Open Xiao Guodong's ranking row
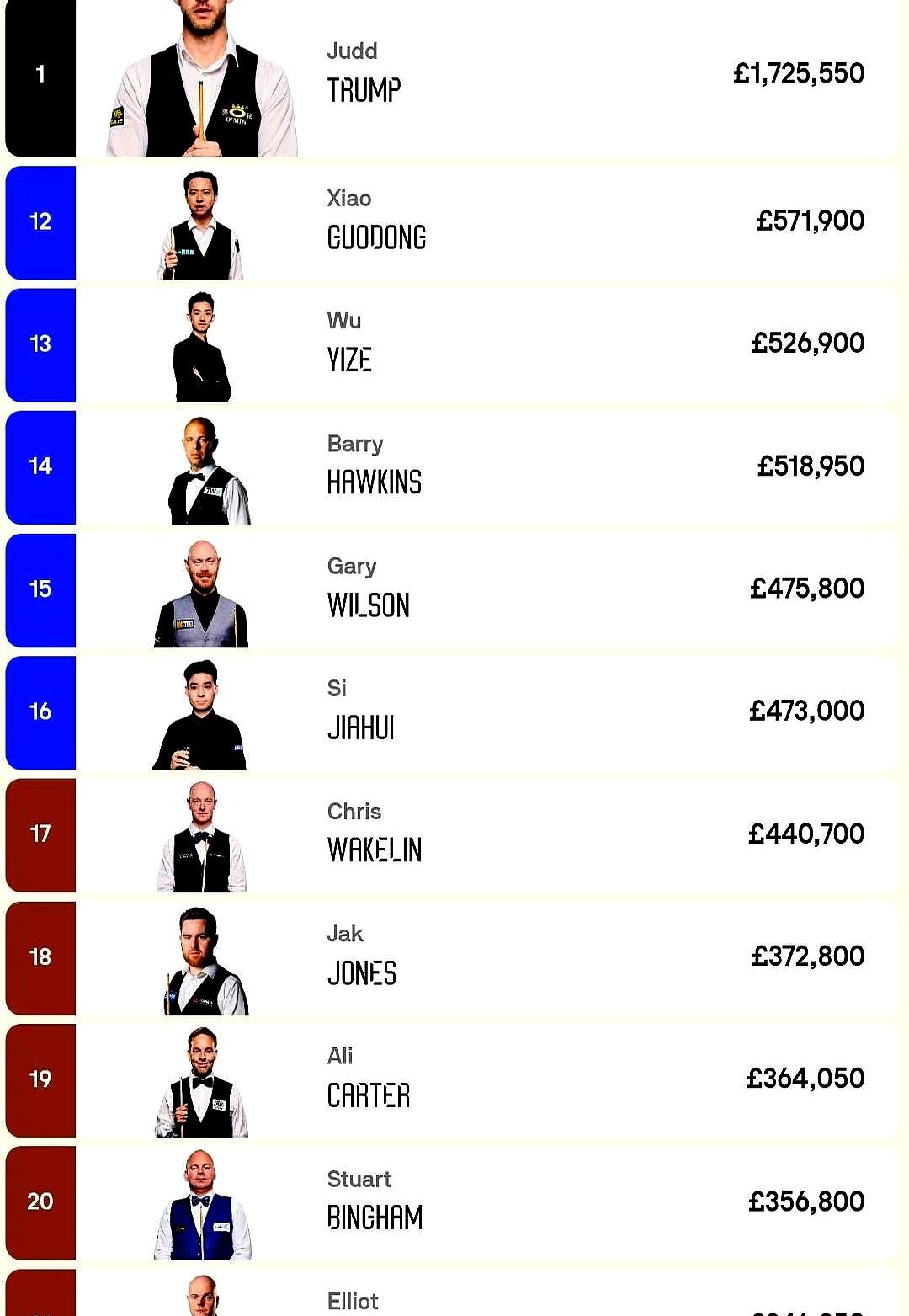Image resolution: width=909 pixels, height=1316 pixels. click(375, 223)
